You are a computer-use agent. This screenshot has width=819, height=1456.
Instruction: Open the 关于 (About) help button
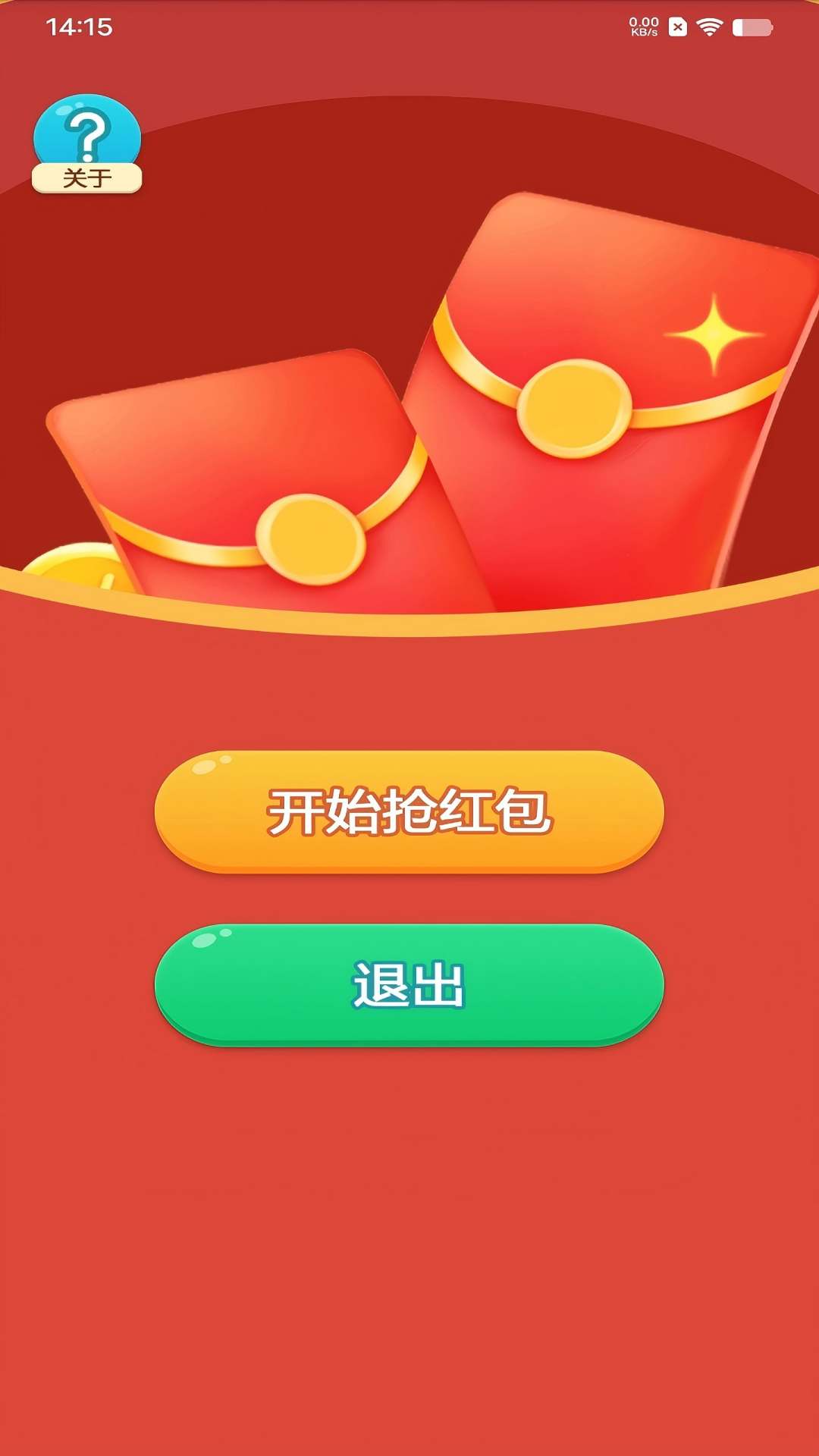87,144
